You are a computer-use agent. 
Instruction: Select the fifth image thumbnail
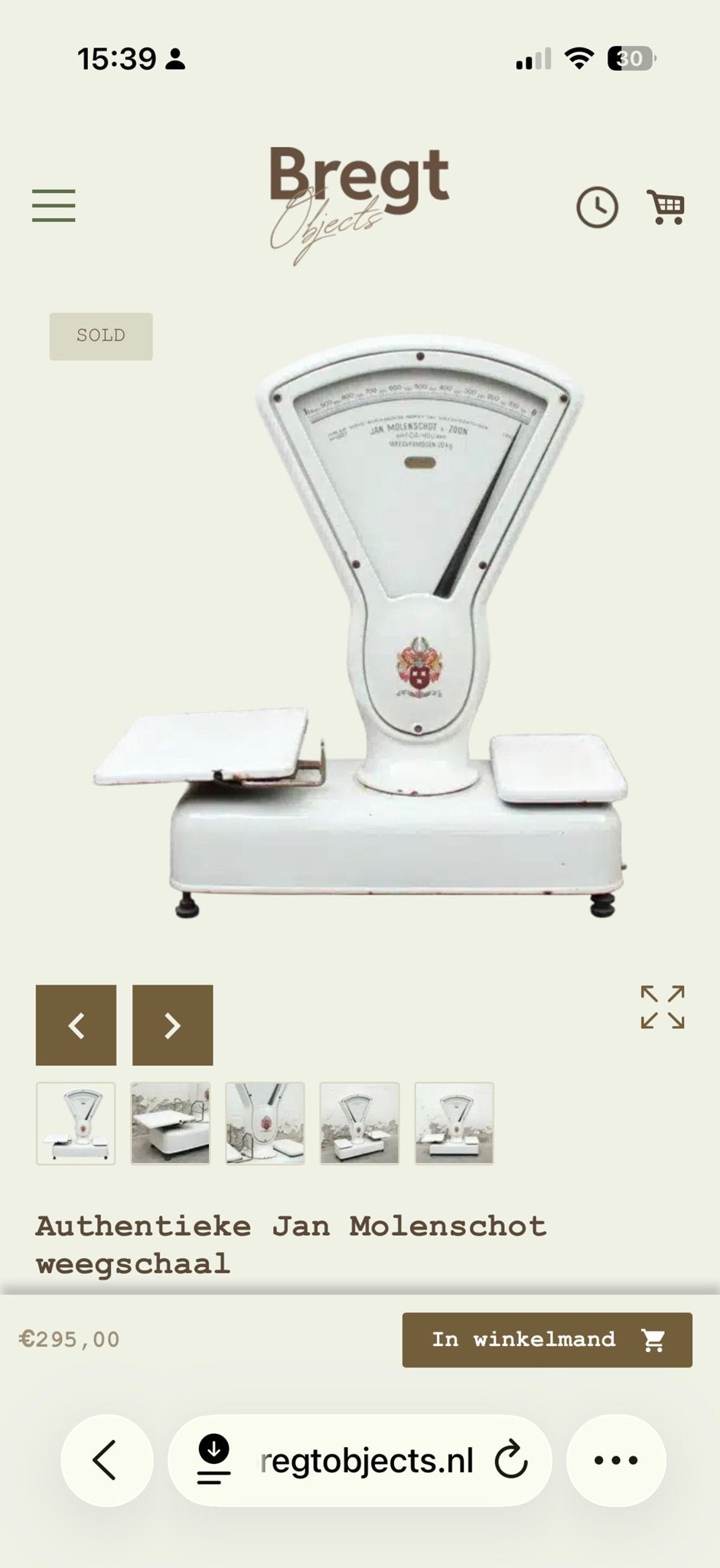pyautogui.click(x=454, y=1123)
